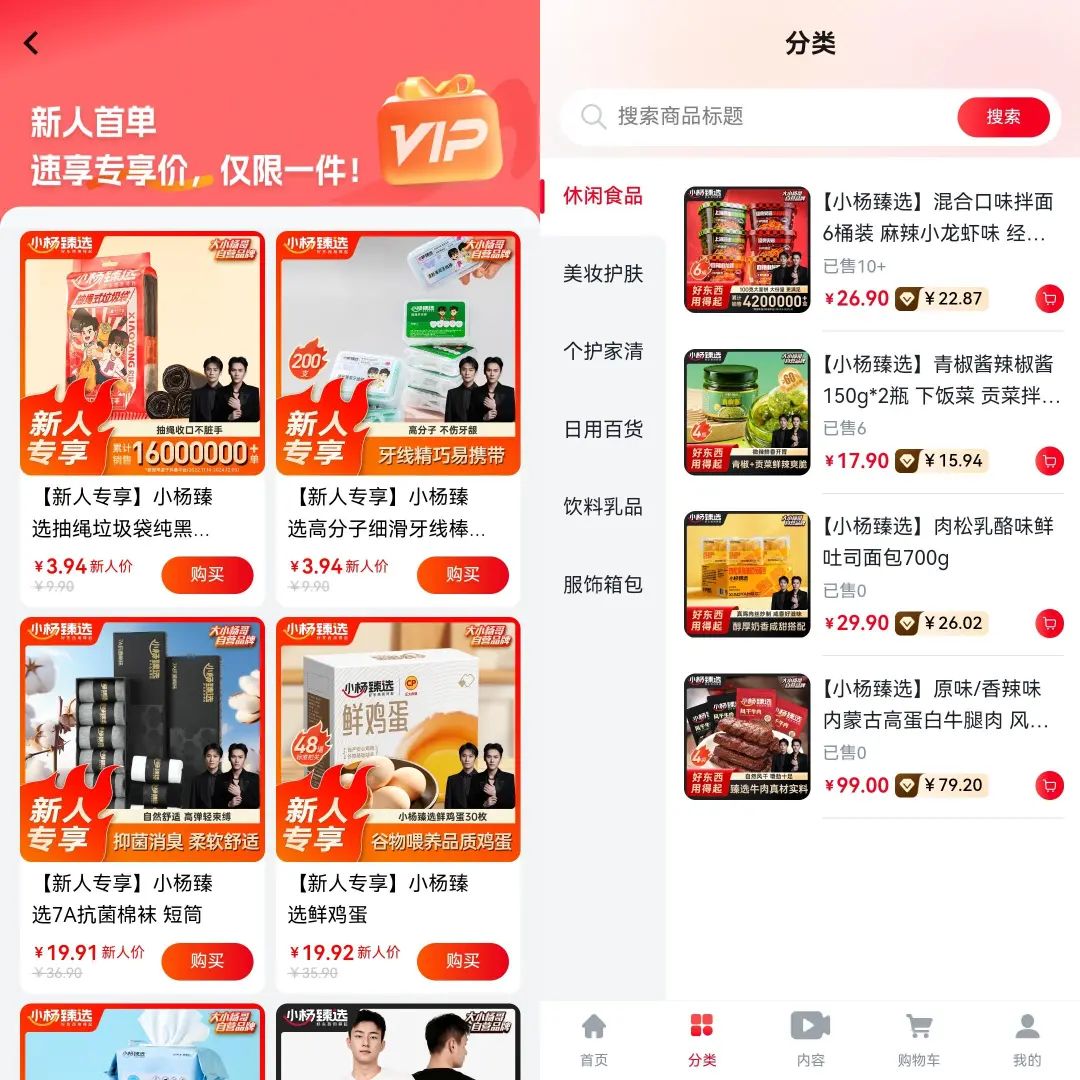Select the 美妆护肤 category
1080x1080 pixels.
(603, 274)
